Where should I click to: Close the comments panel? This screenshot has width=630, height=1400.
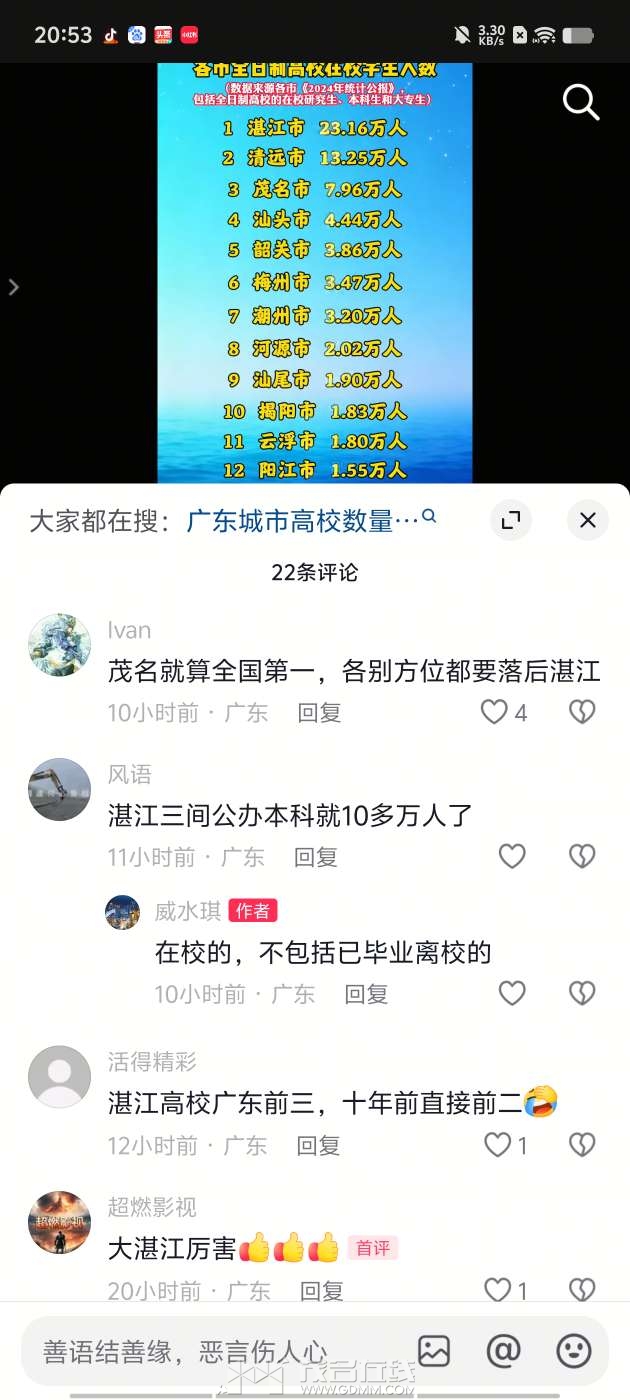(x=588, y=520)
